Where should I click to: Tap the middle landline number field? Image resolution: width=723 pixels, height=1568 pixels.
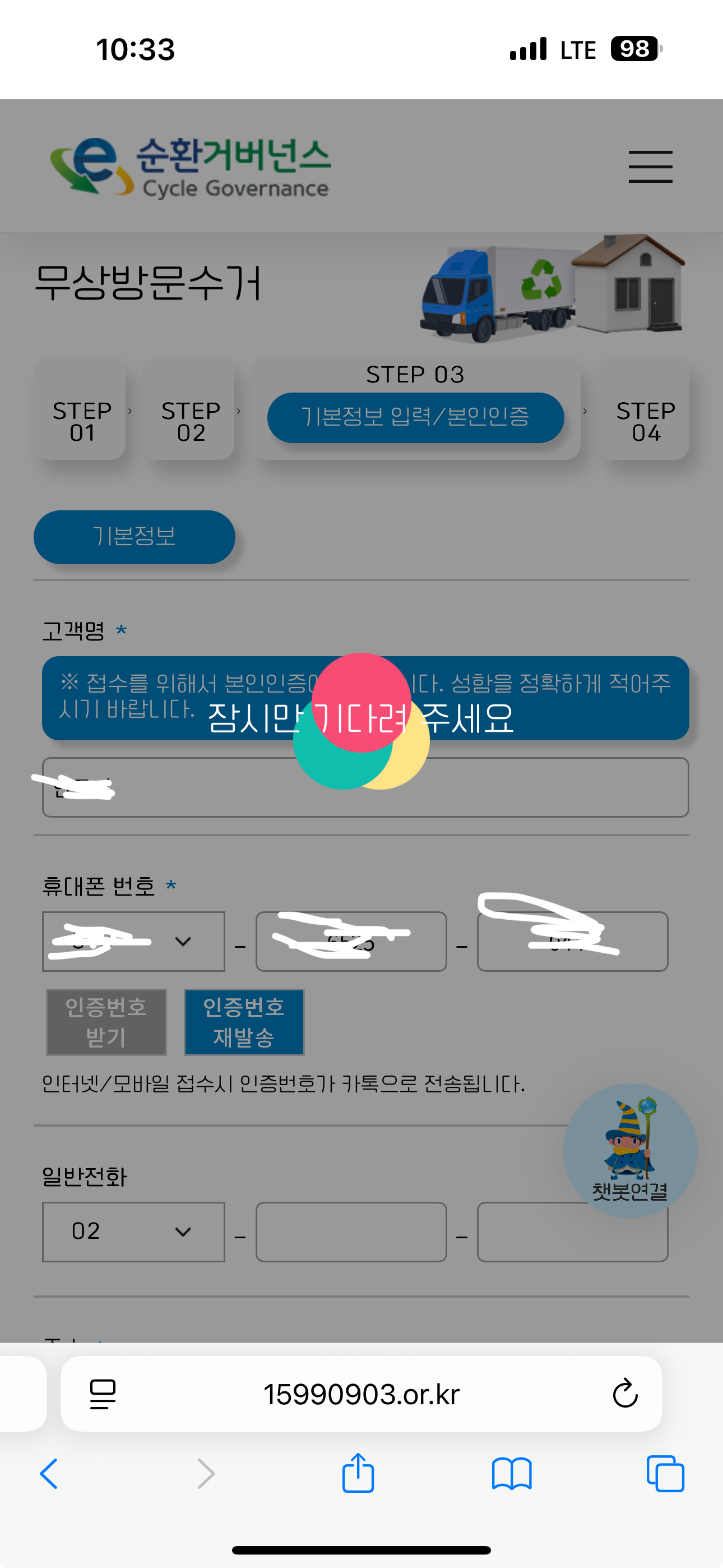(351, 1232)
